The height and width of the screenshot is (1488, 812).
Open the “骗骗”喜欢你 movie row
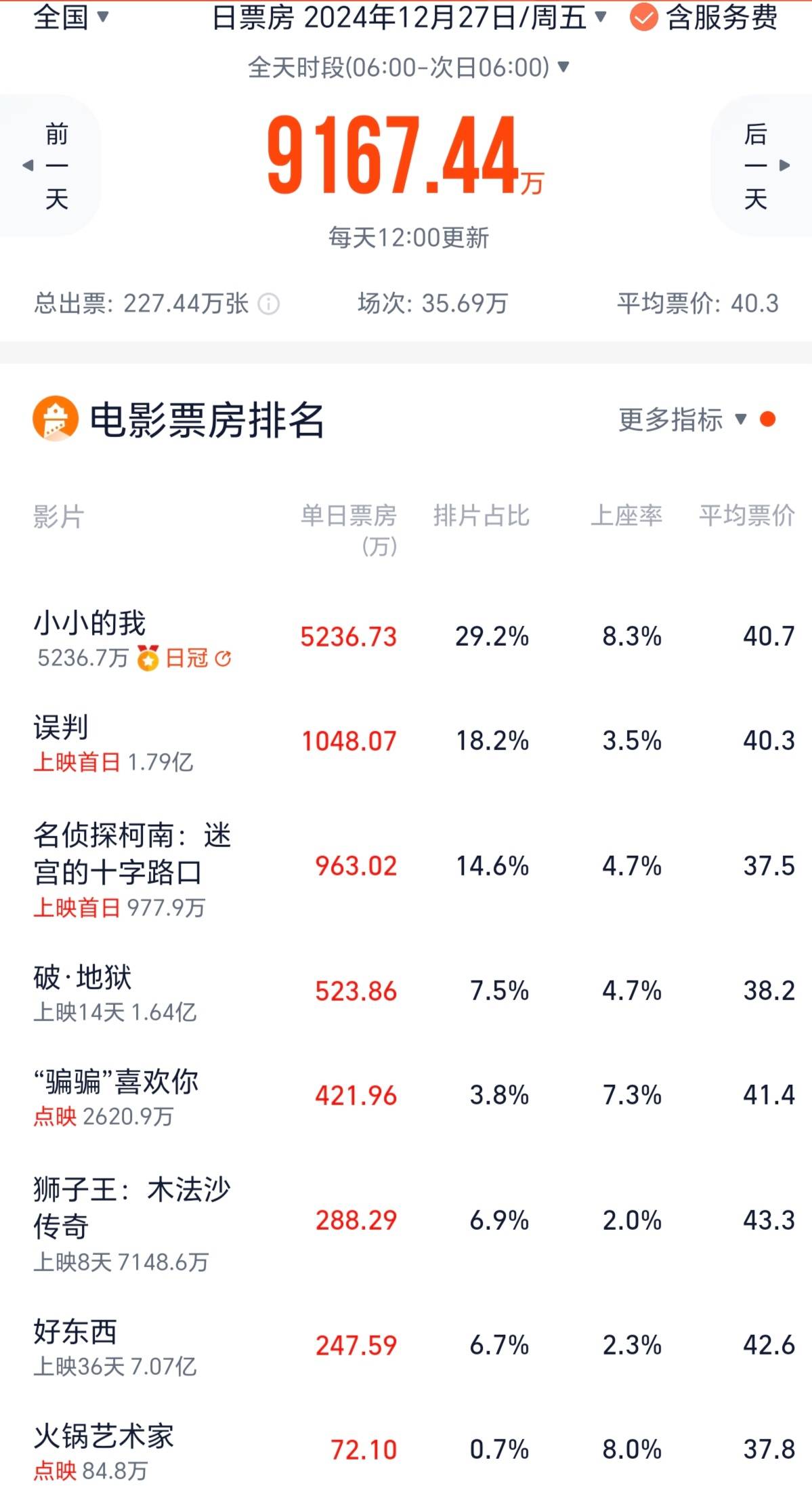(406, 1096)
